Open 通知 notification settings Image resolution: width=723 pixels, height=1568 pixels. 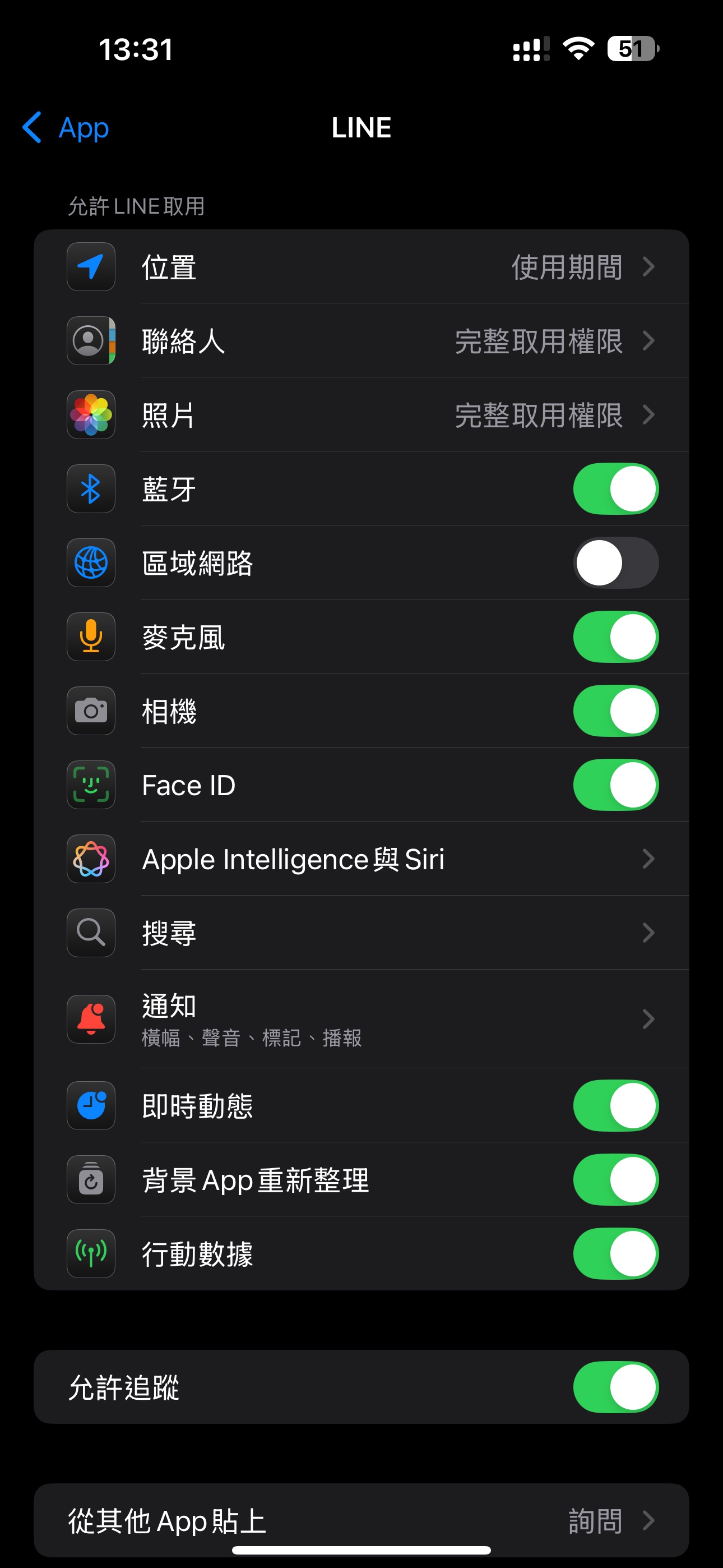click(x=361, y=1020)
